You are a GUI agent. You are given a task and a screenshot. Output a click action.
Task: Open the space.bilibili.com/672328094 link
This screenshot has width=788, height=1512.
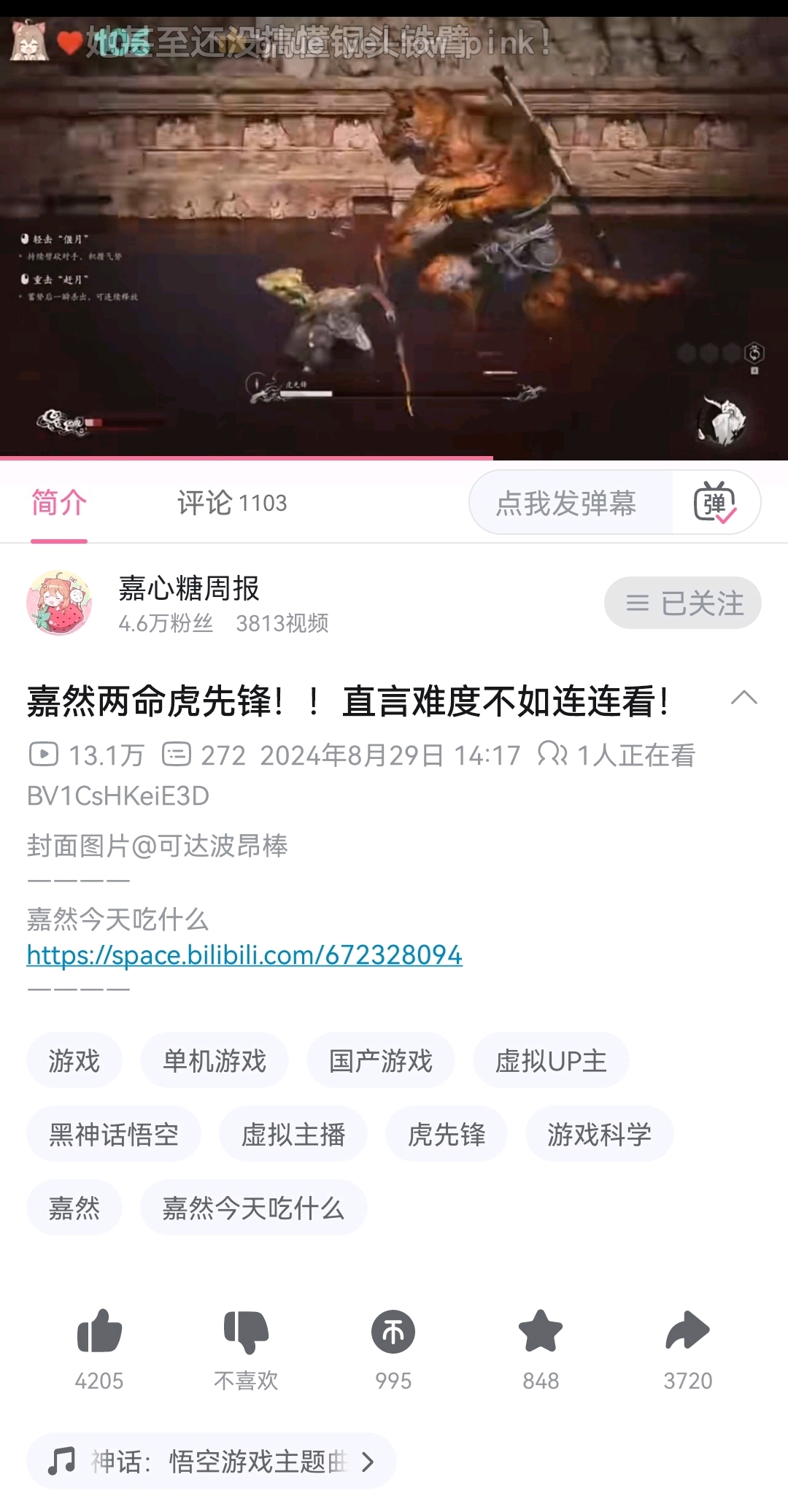coord(244,954)
